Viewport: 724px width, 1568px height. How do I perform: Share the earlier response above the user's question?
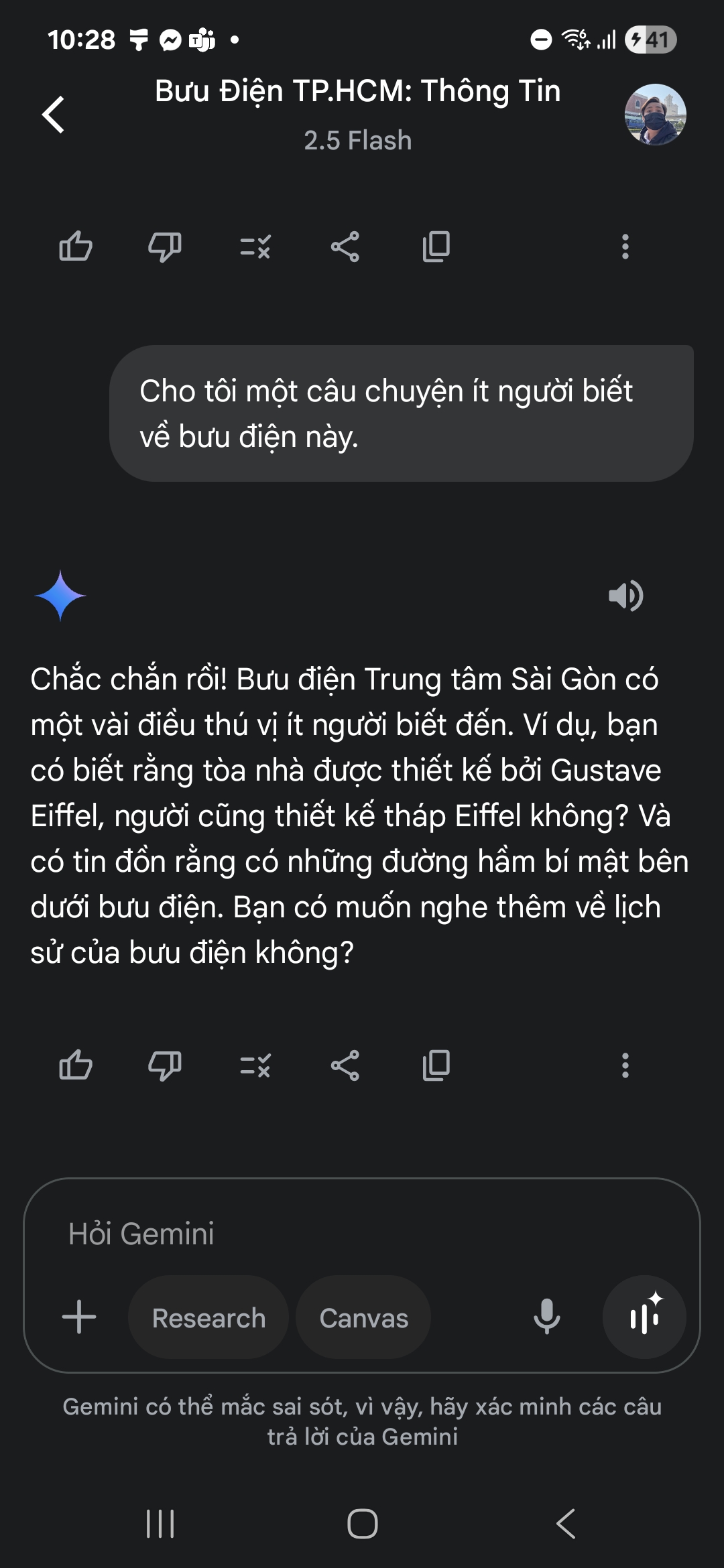pyautogui.click(x=345, y=247)
